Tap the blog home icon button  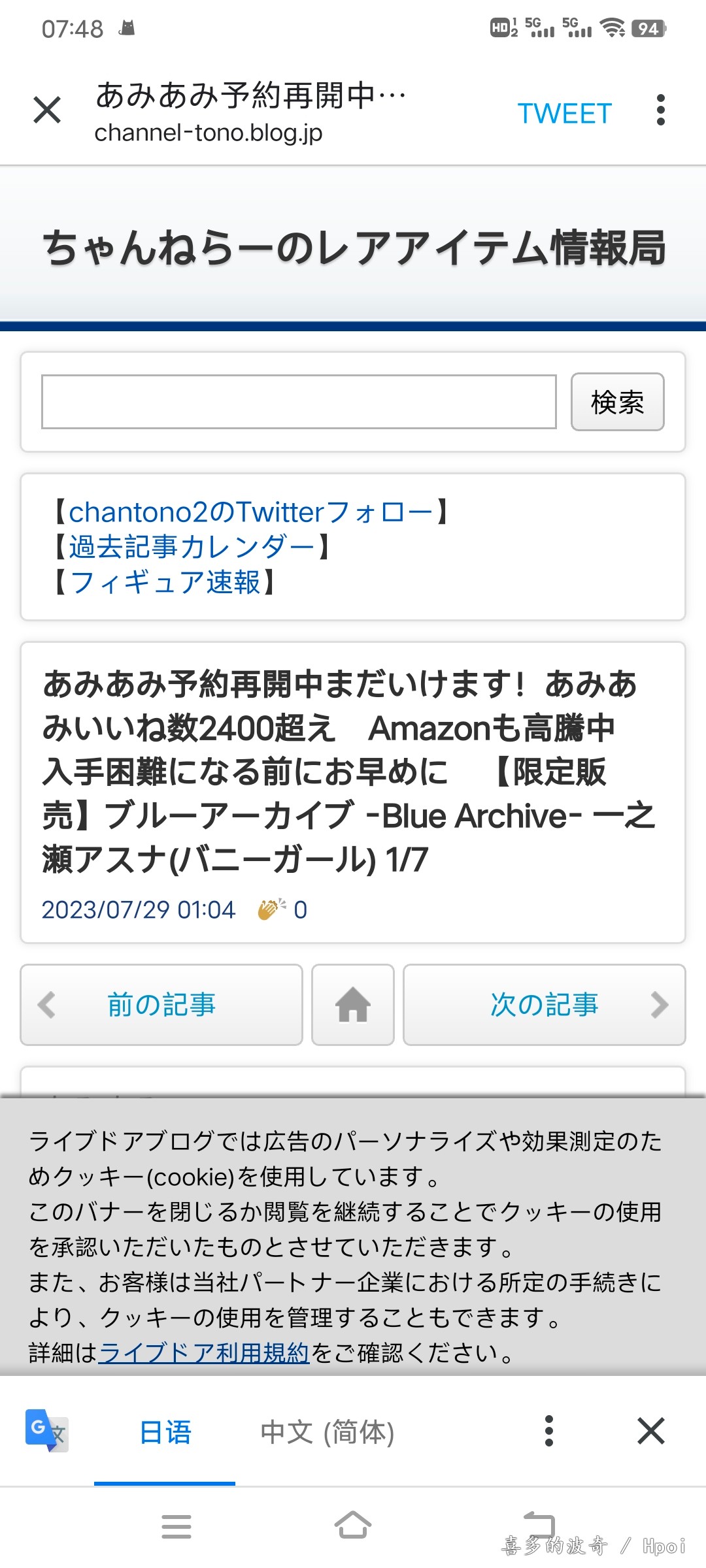(x=353, y=1005)
